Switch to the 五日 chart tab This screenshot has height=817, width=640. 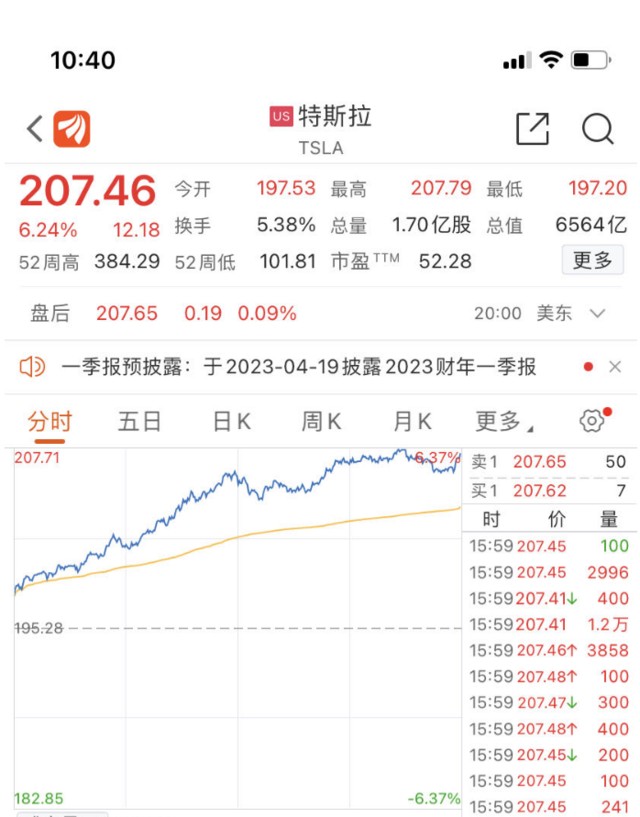(139, 421)
